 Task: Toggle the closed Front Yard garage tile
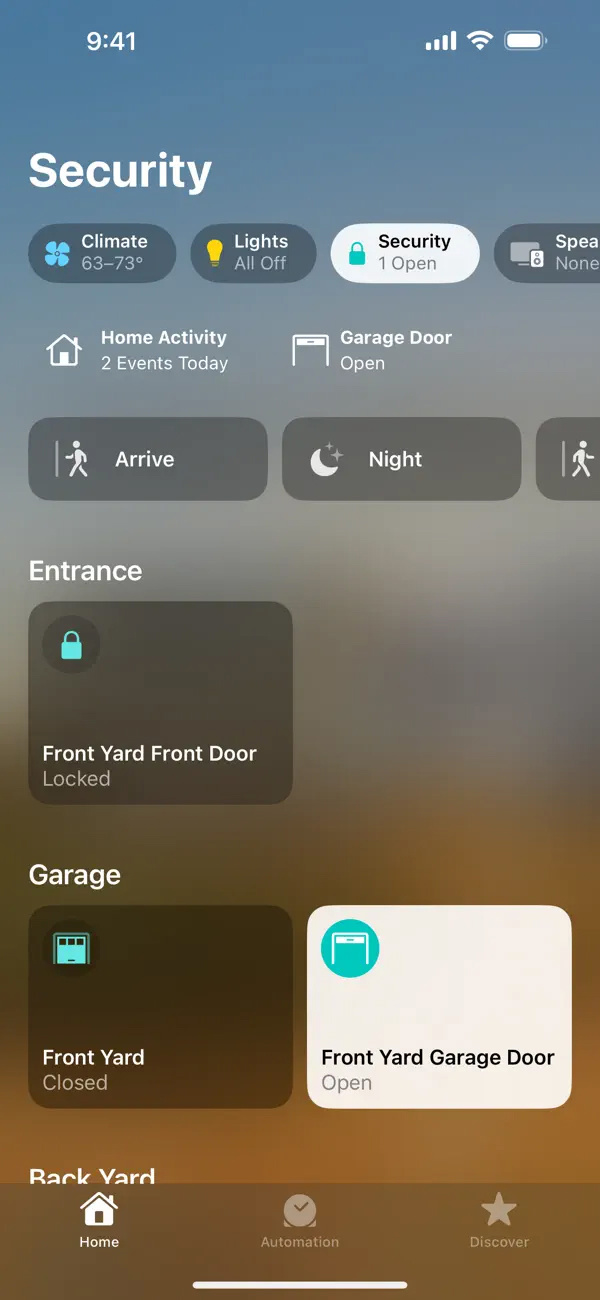coord(160,1007)
